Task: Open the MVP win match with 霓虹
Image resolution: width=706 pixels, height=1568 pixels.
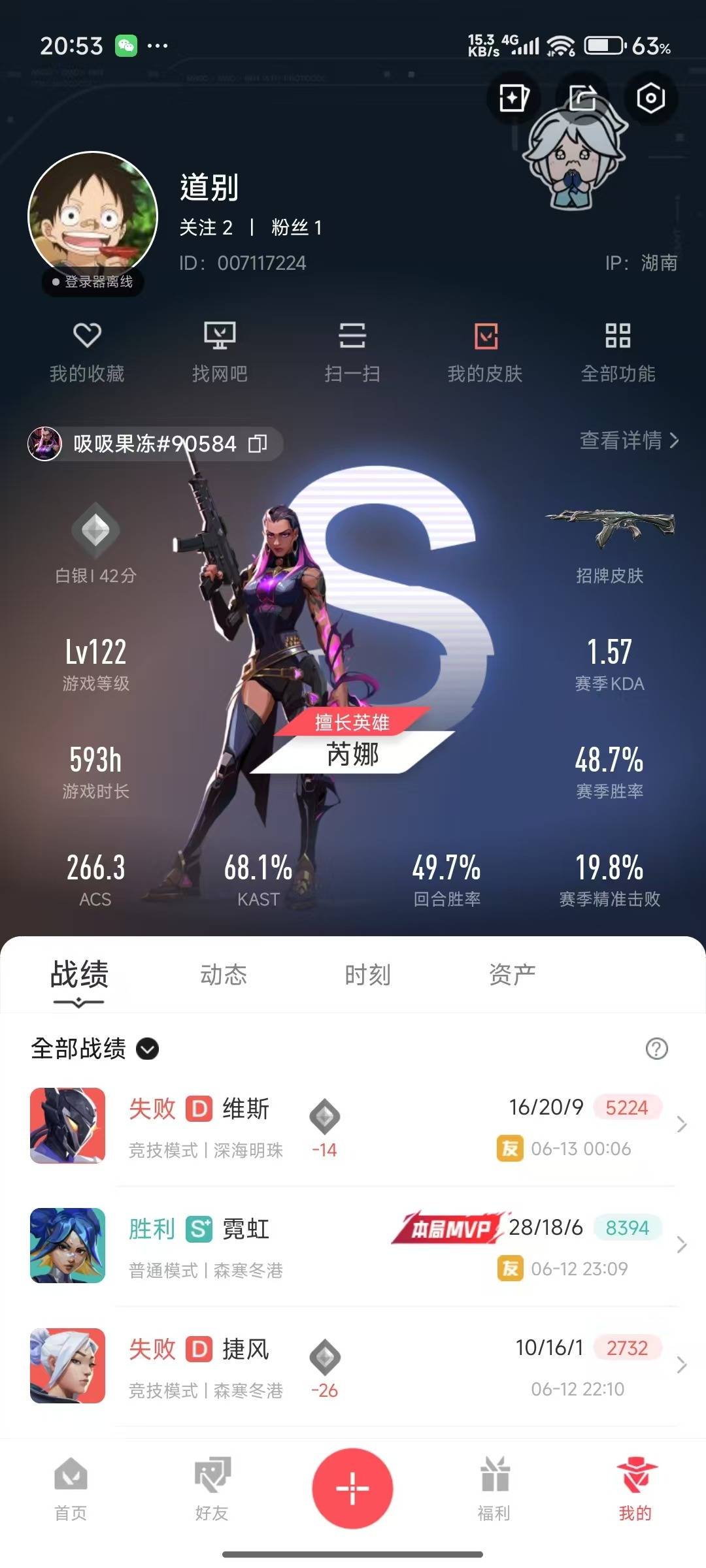Action: click(x=353, y=1246)
